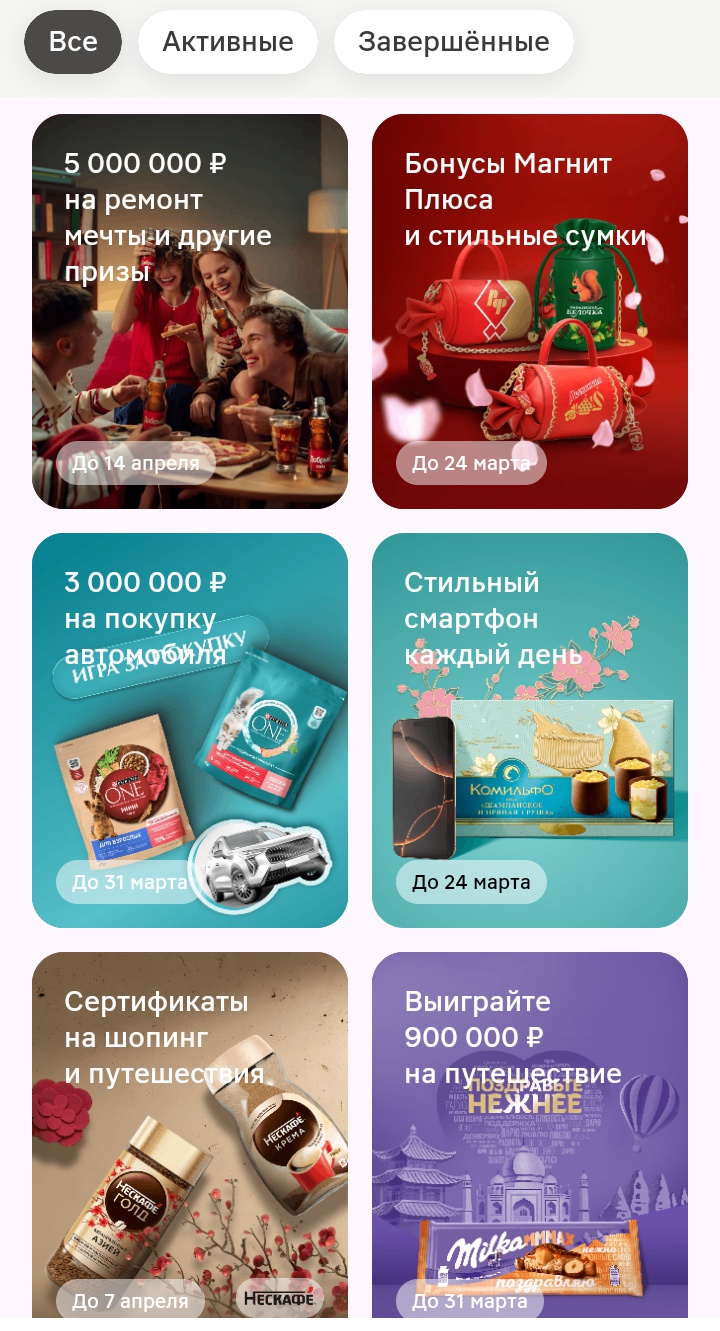Open «Выиграйте 900 000 ₽ на путешествие» promo
The image size is (720, 1331).
(x=530, y=1140)
